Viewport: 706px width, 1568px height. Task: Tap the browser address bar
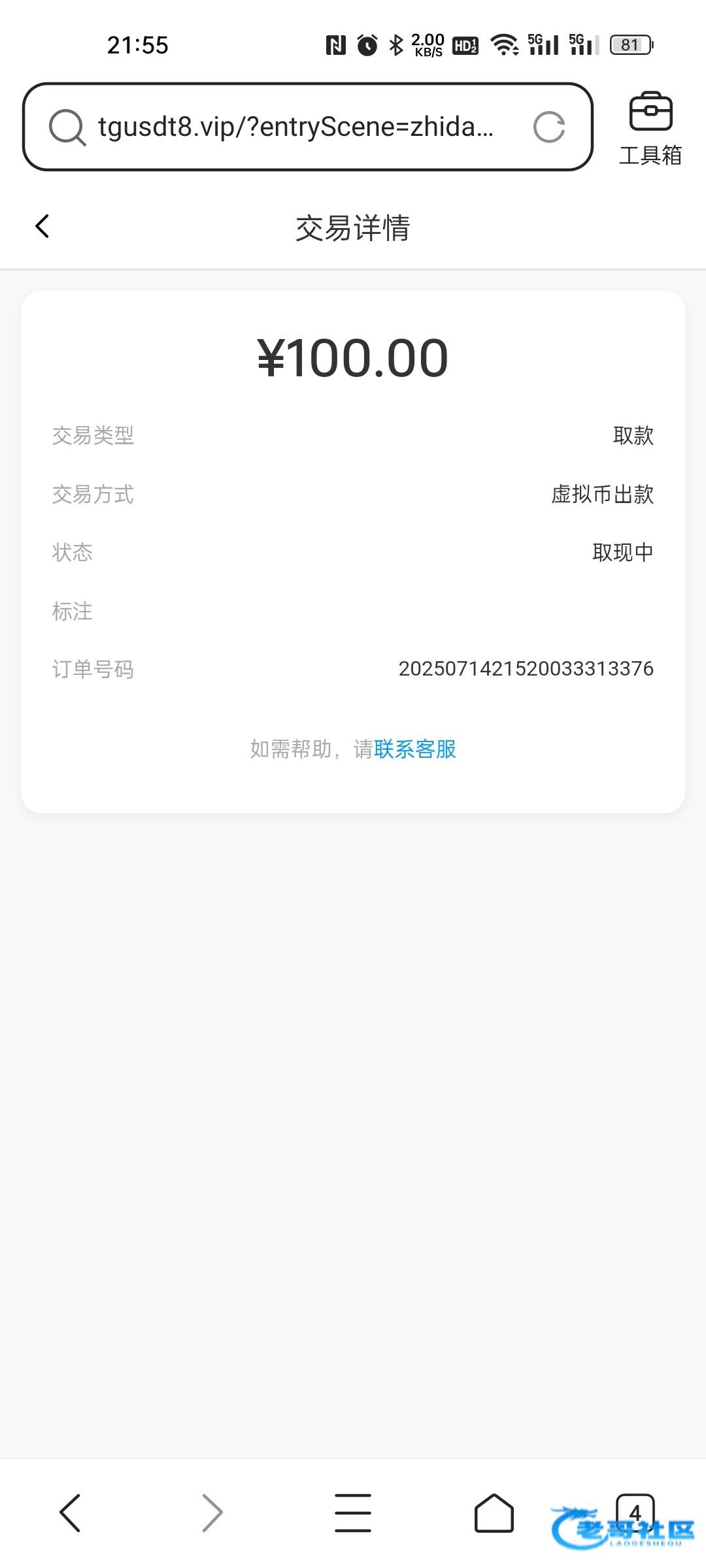pyautogui.click(x=307, y=127)
